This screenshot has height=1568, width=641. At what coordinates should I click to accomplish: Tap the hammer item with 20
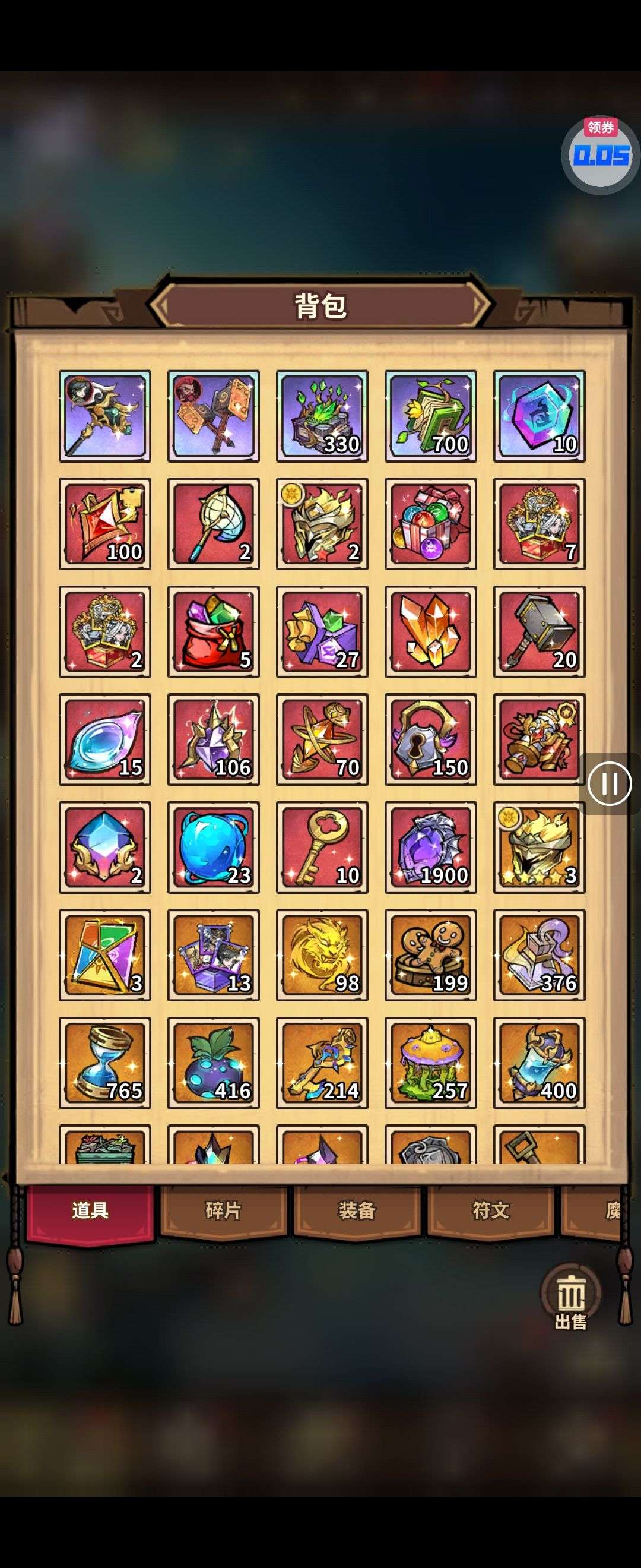pyautogui.click(x=539, y=631)
